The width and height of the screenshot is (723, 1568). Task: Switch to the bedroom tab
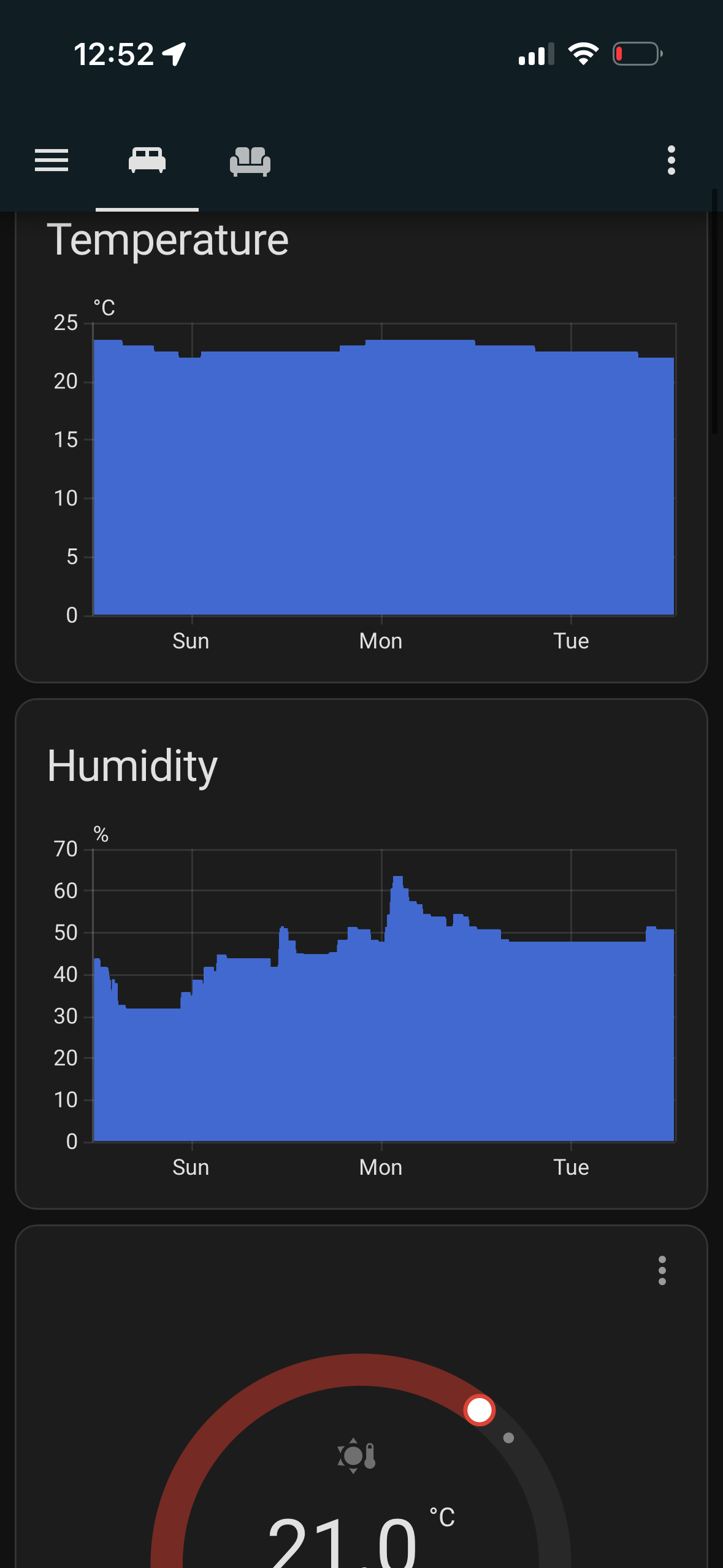pos(147,161)
